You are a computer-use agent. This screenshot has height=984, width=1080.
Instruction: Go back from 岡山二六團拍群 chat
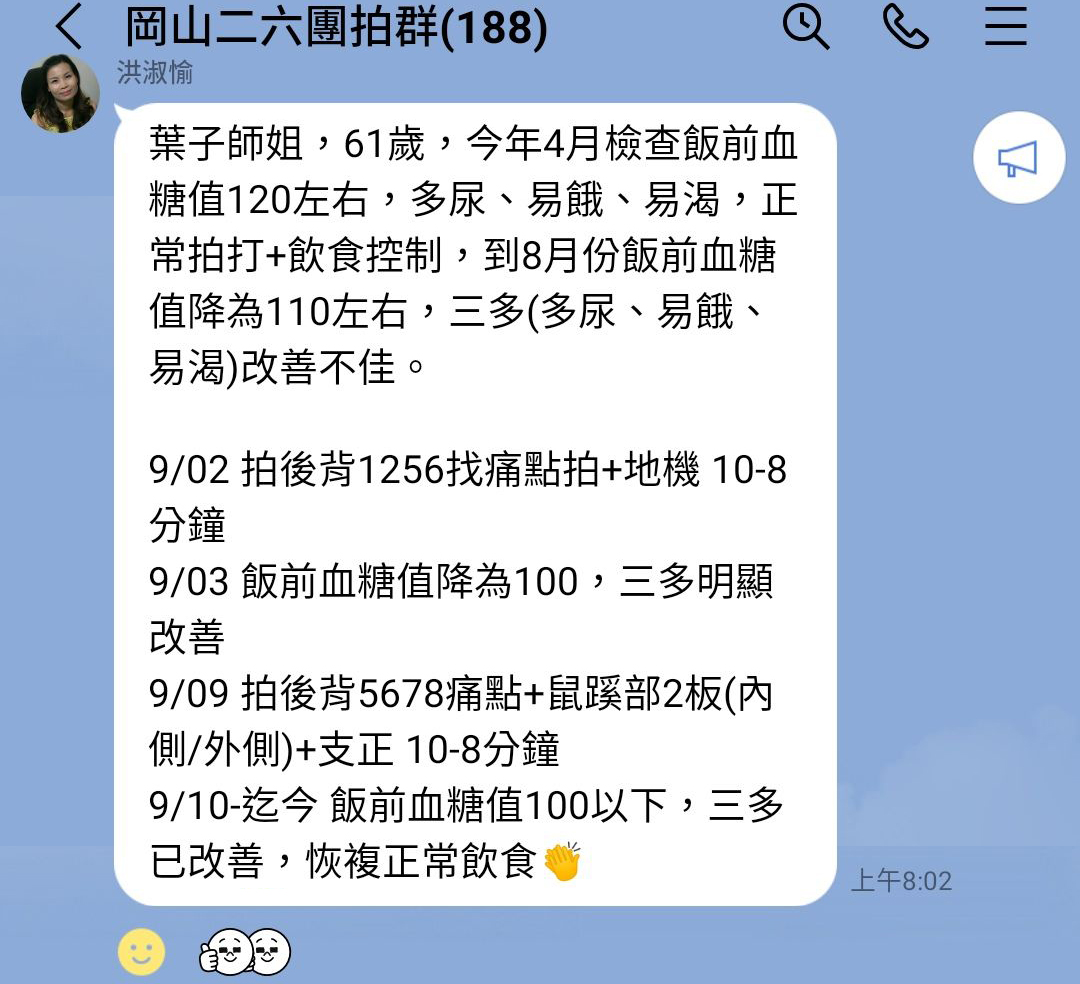pos(70,27)
